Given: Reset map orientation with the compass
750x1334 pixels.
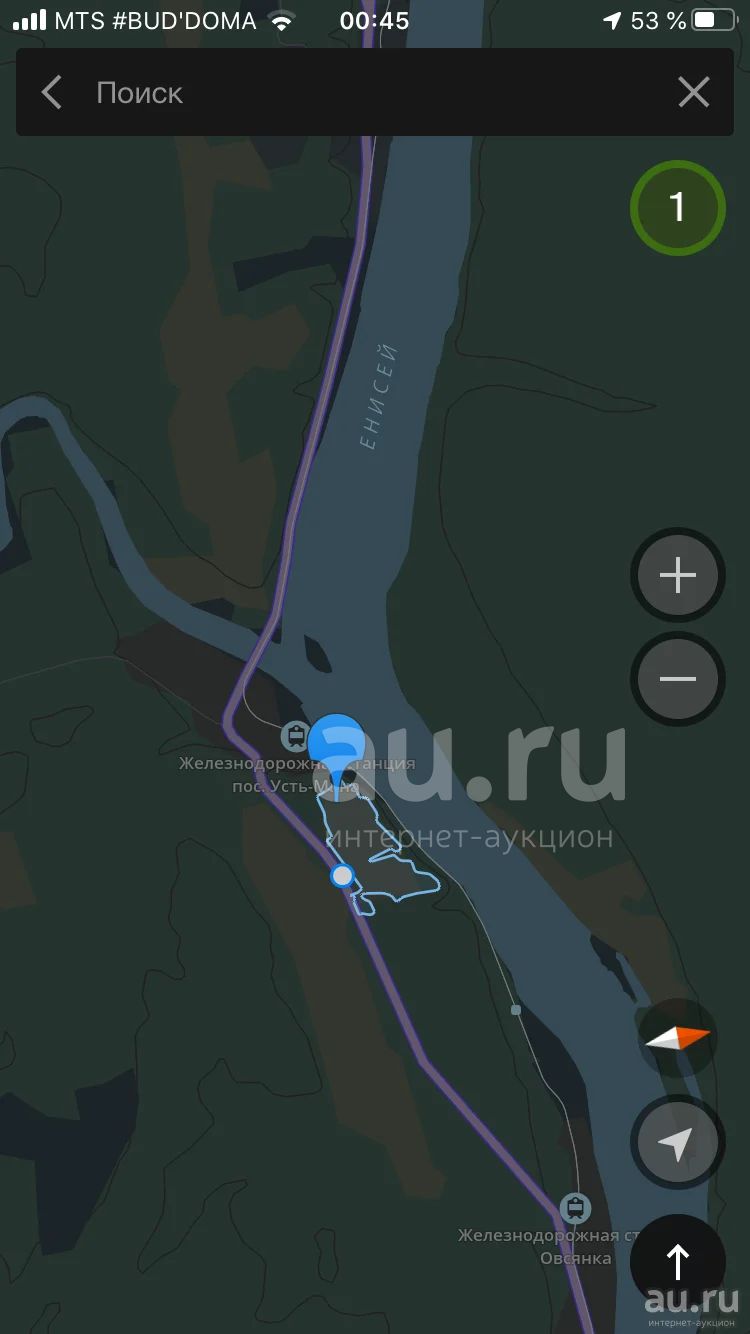Looking at the screenshot, I should [678, 1037].
